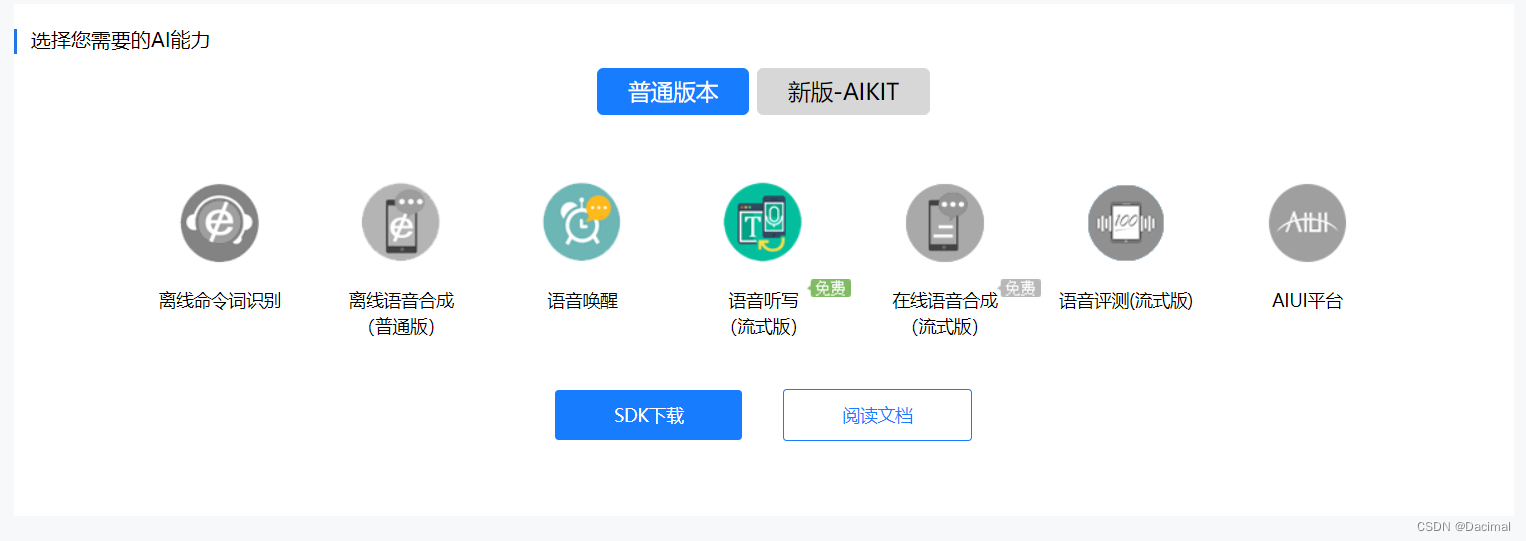Pick 语音听写 (流式版)

click(x=763, y=222)
